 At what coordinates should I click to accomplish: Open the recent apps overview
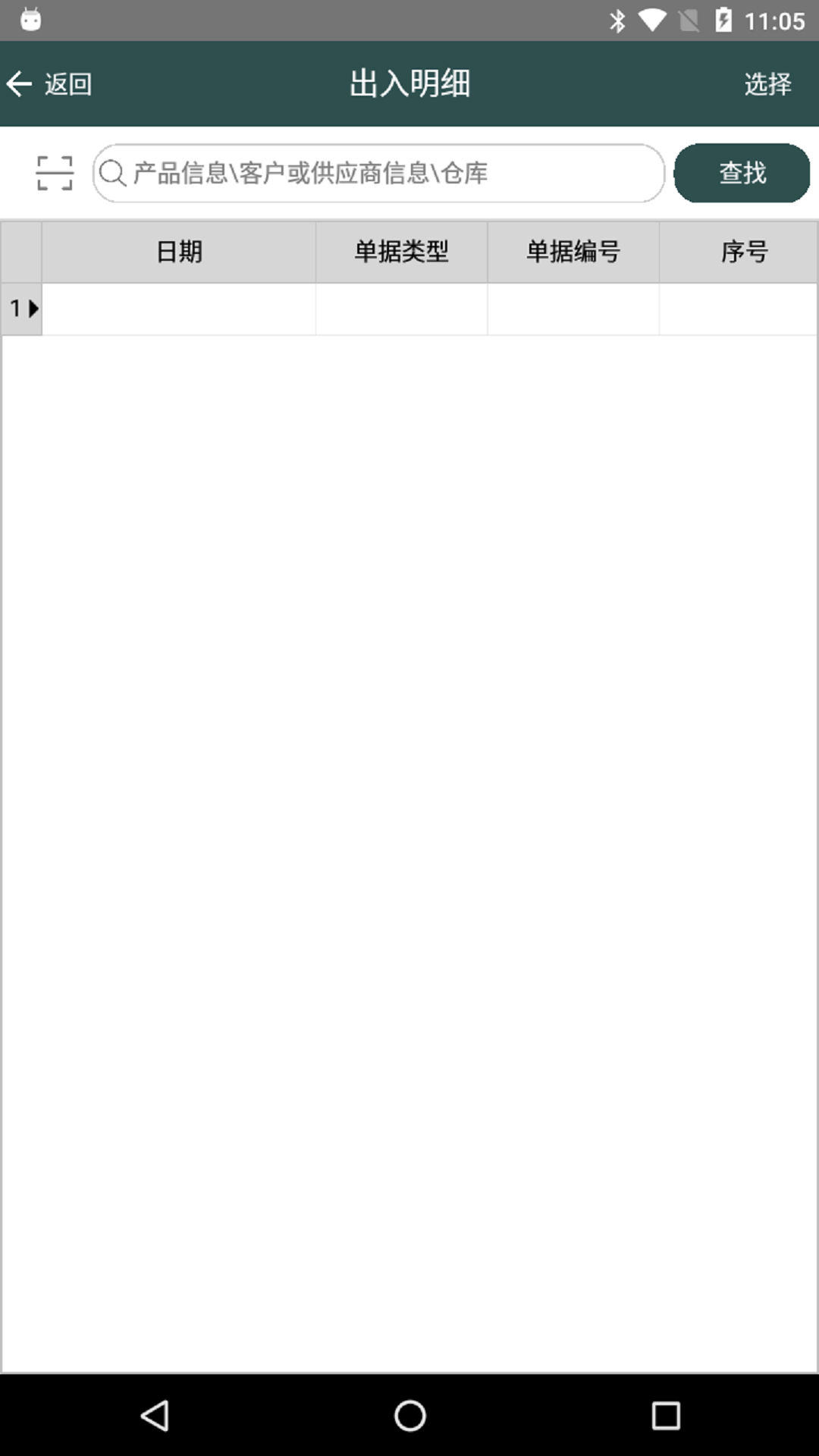tap(666, 1415)
